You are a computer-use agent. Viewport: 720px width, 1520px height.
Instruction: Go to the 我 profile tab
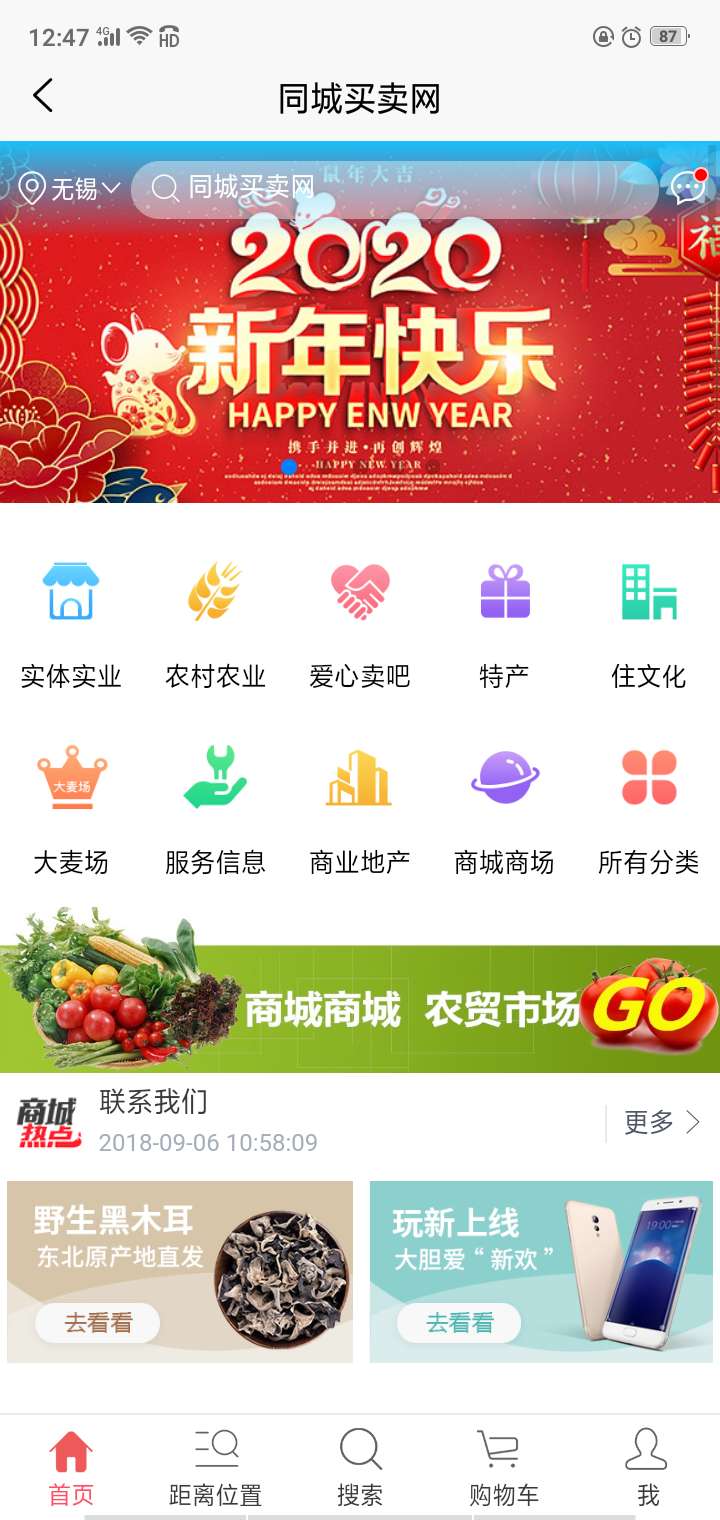[647, 1468]
